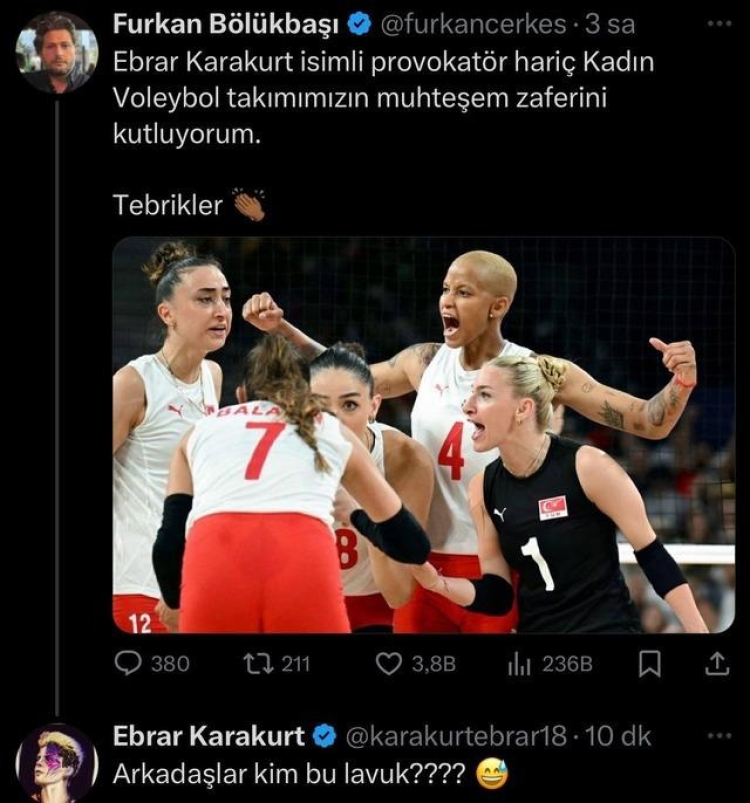Bookmark Furkan Bölükbaşı's tweet

coord(650,663)
